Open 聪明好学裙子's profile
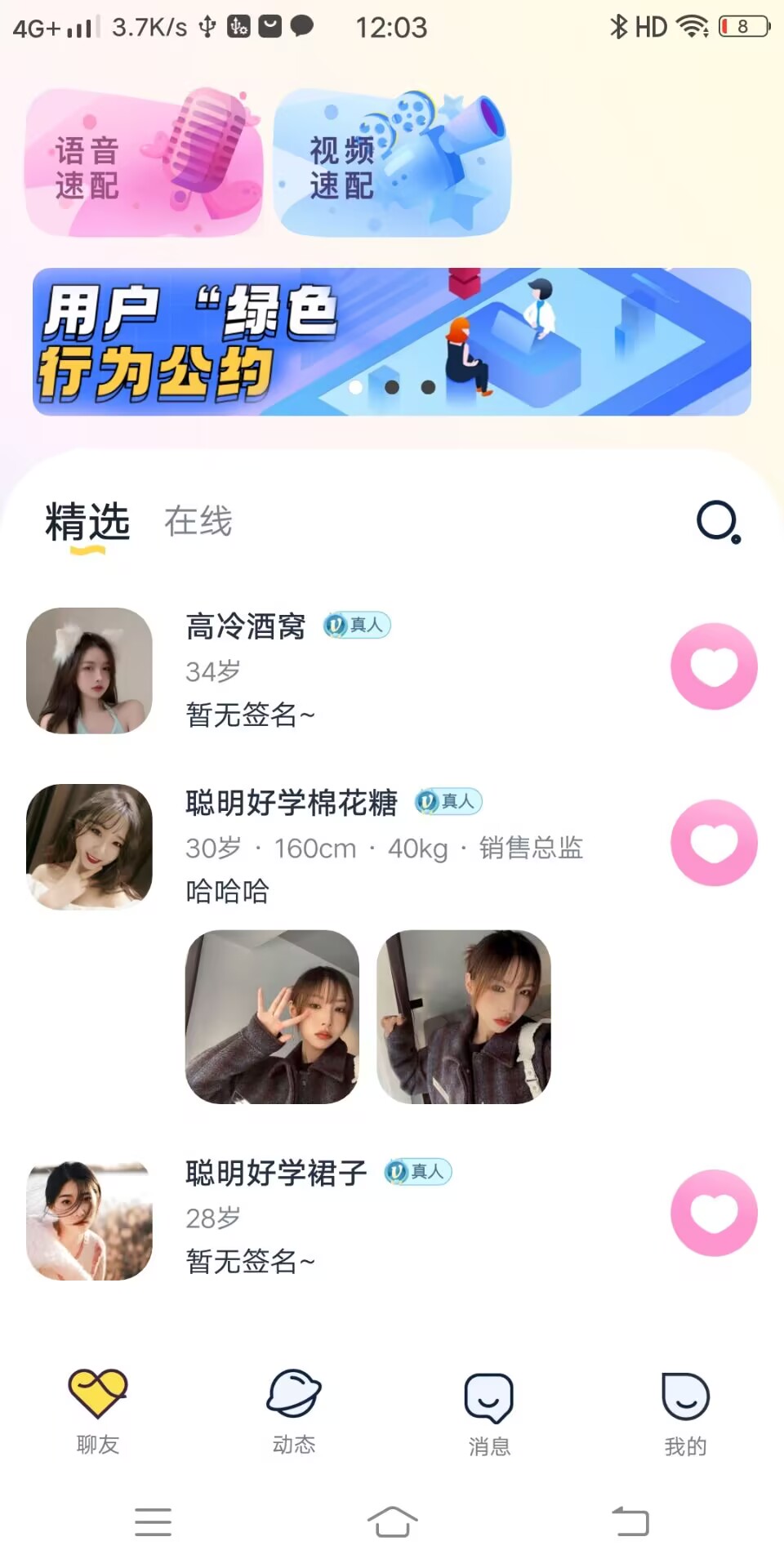Viewport: 784px width, 1568px height. point(90,1218)
